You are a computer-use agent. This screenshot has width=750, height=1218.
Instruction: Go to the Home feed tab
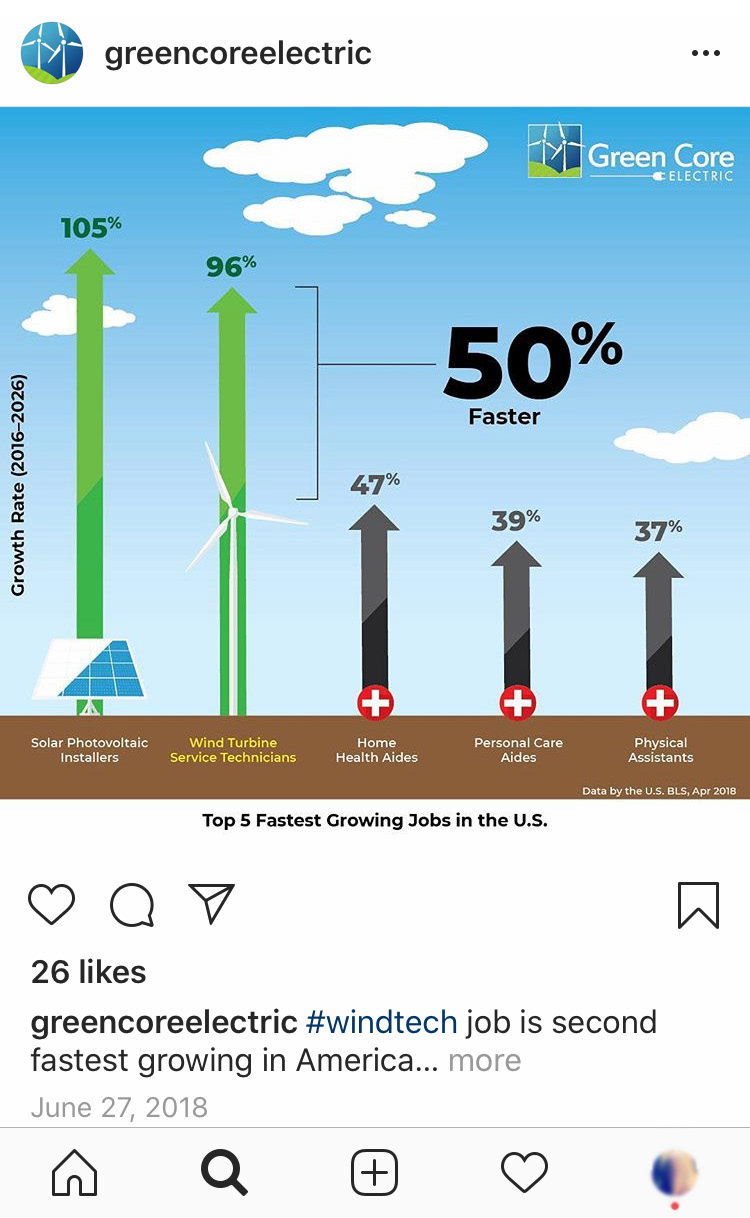point(75,1172)
